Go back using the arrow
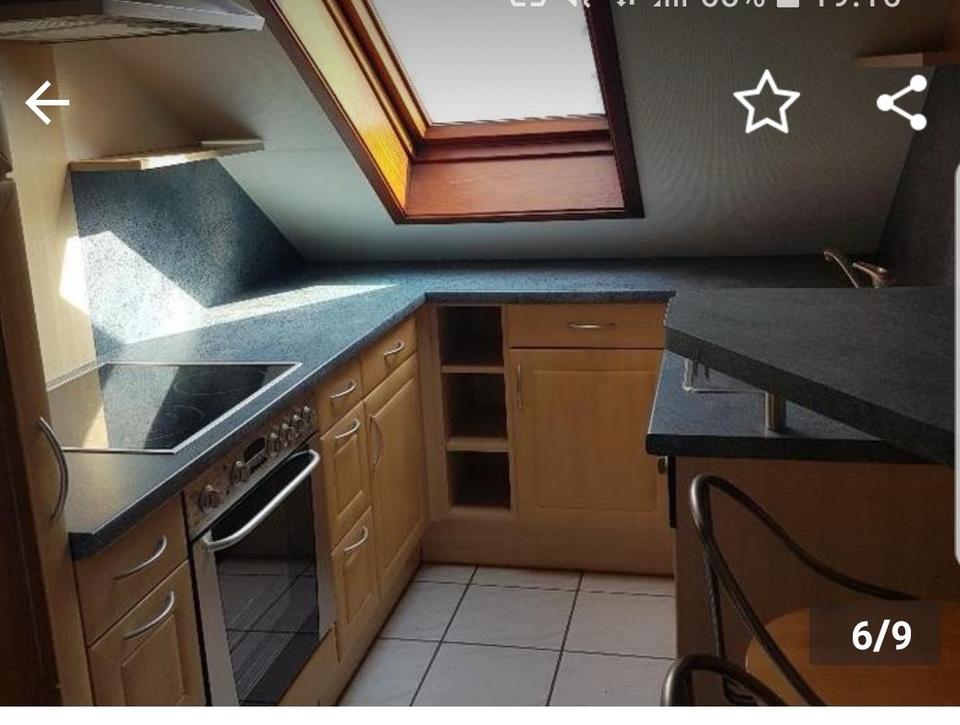Image resolution: width=960 pixels, height=725 pixels. (47, 103)
